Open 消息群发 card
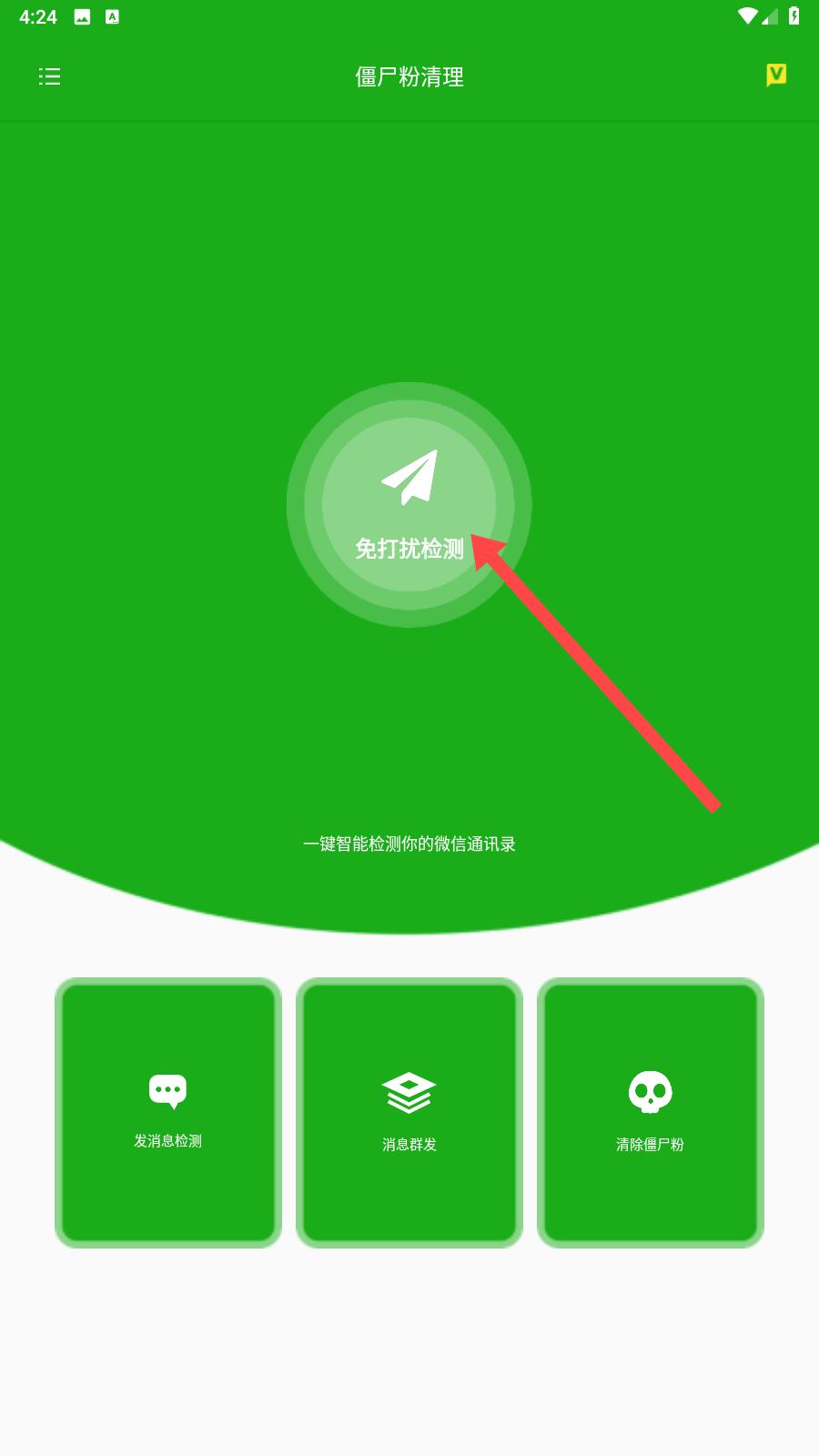 tap(409, 1112)
